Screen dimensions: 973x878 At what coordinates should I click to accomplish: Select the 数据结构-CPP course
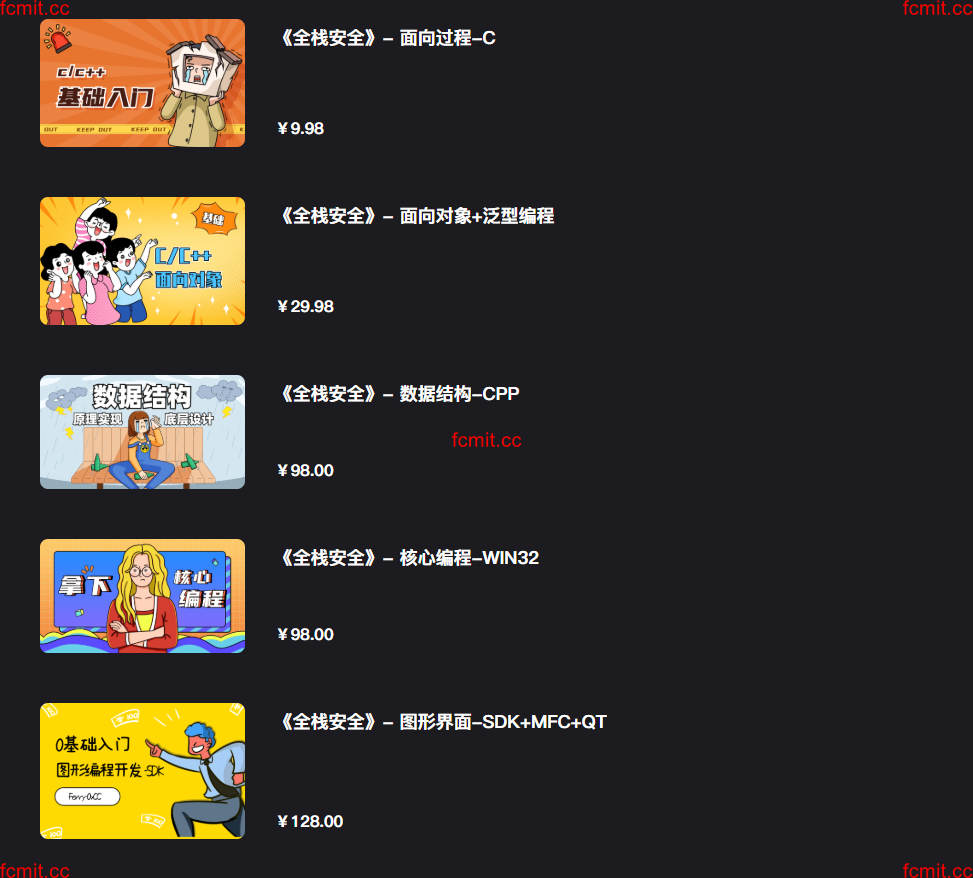pos(400,394)
